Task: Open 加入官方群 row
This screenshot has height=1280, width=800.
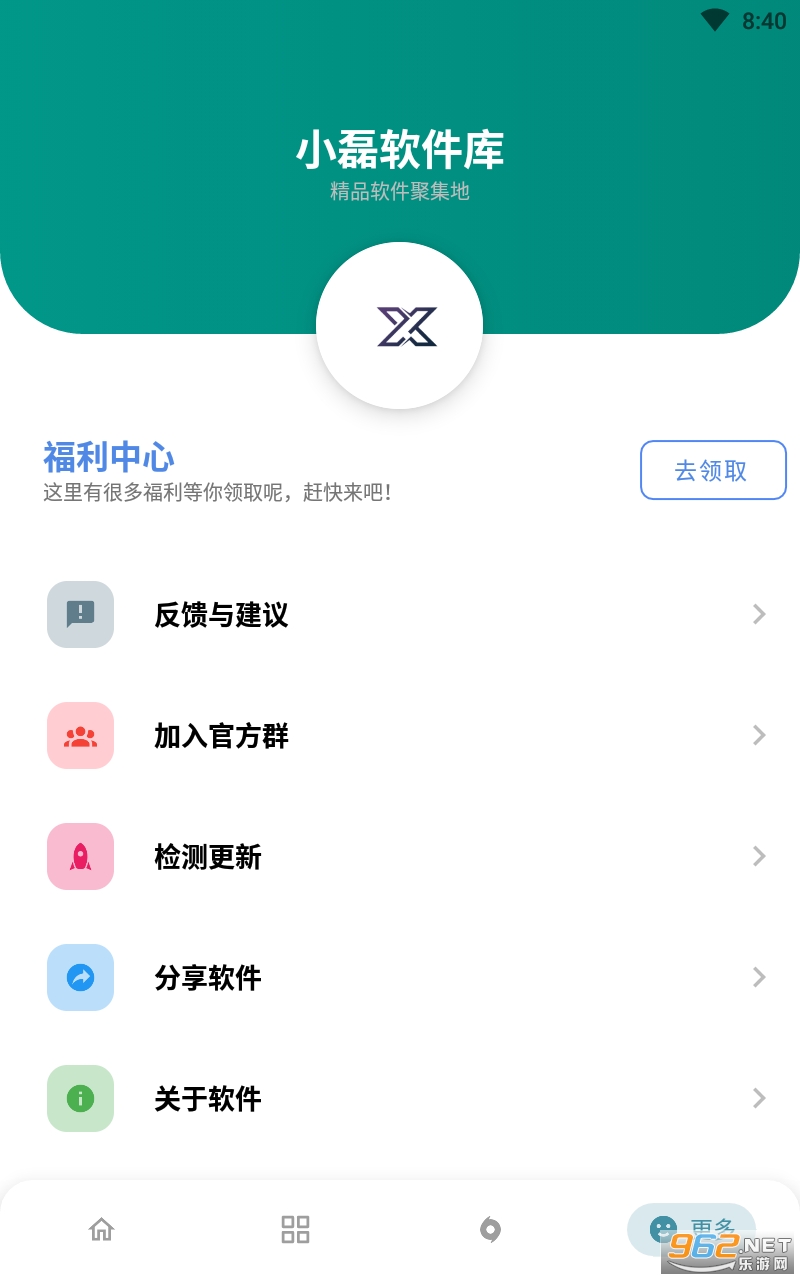Action: click(400, 736)
